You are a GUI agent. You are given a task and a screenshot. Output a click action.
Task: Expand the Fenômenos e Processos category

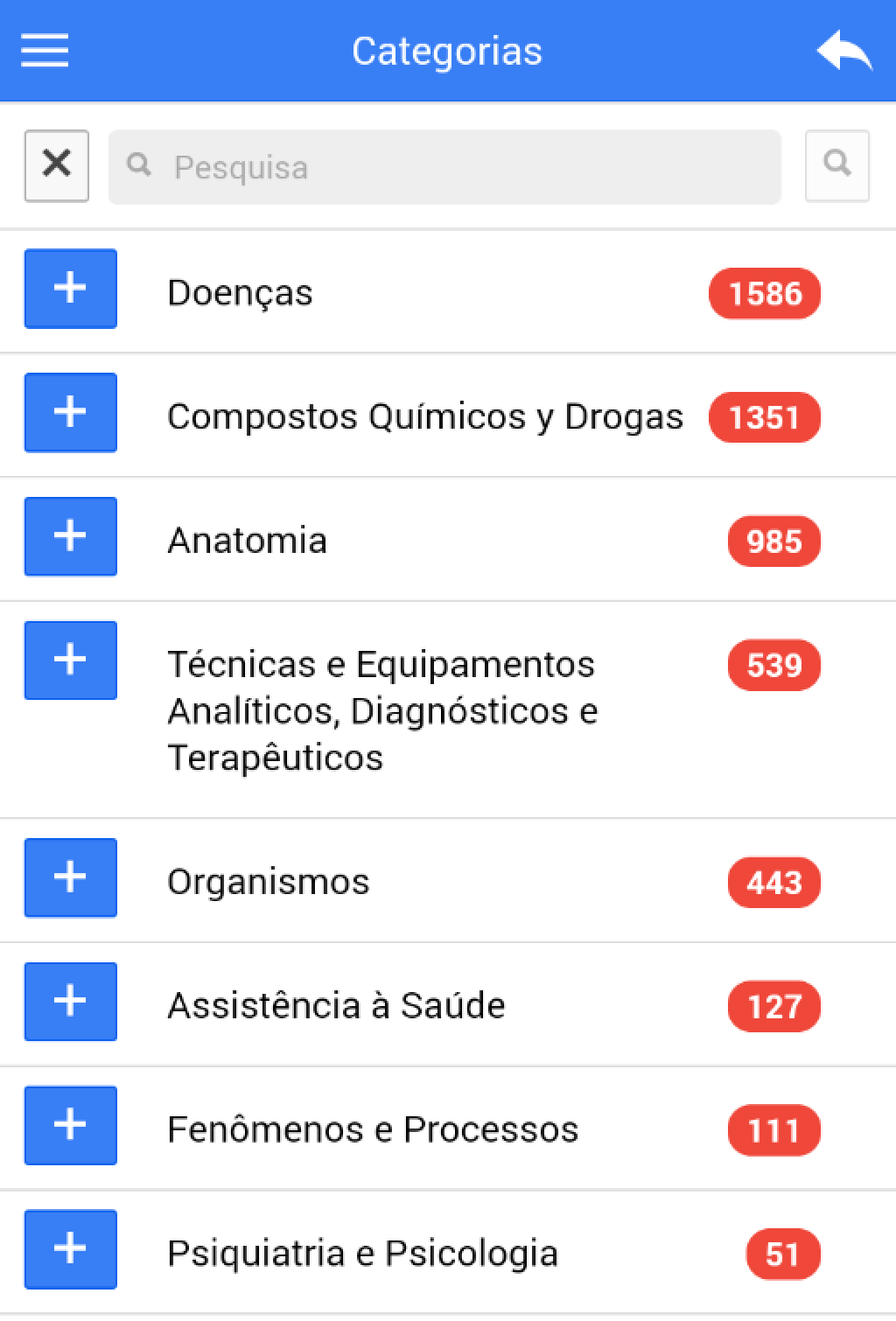(x=71, y=1126)
